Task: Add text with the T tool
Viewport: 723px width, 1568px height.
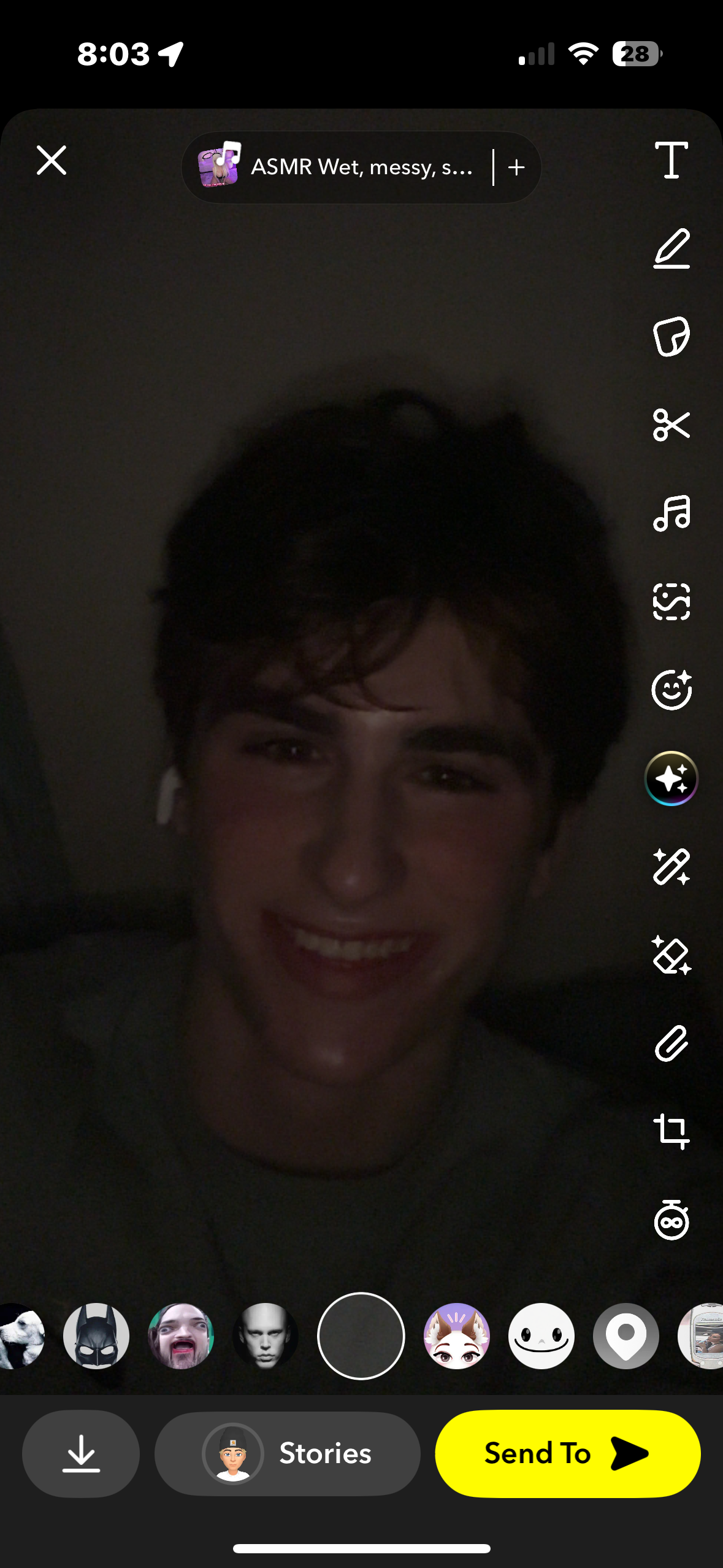Action: [671, 160]
